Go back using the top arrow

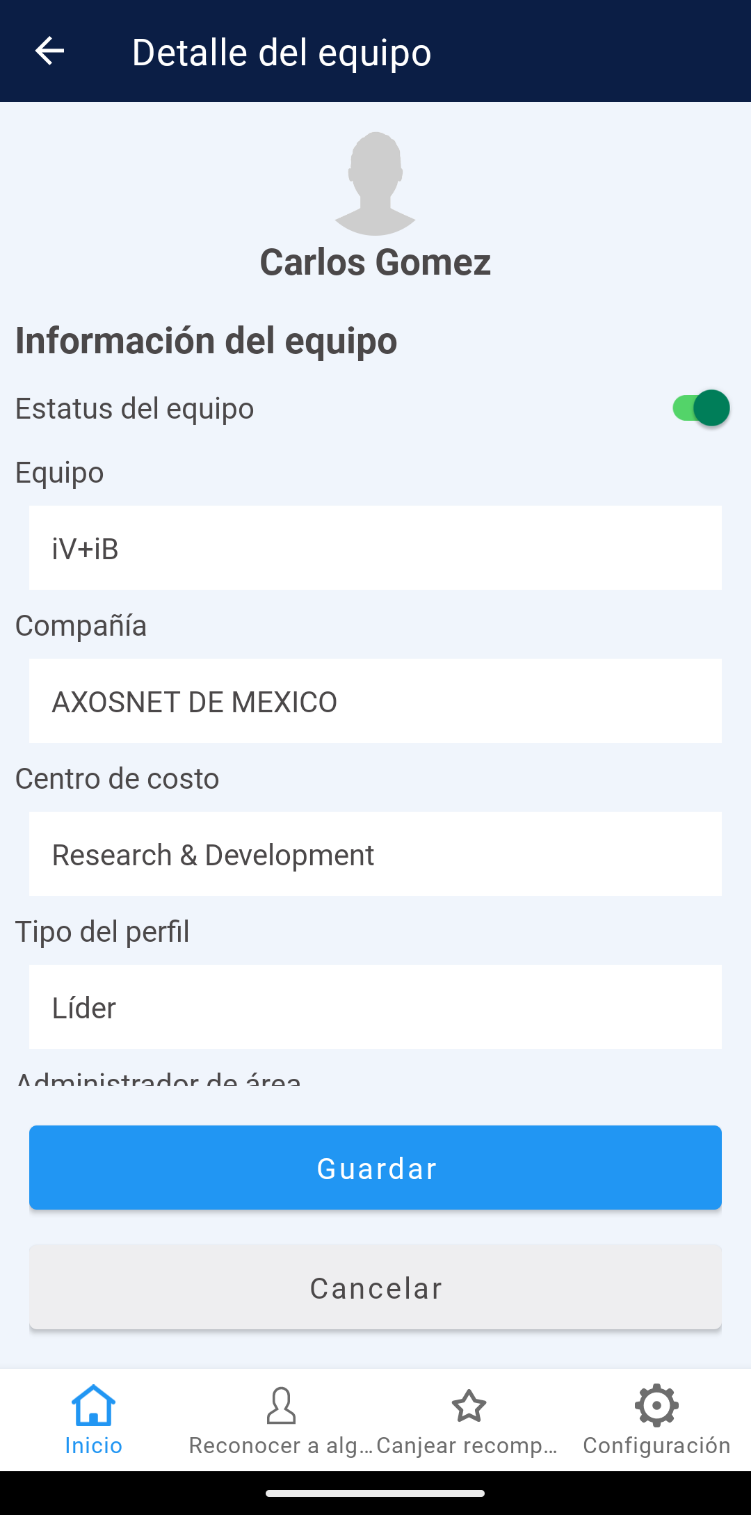point(49,51)
